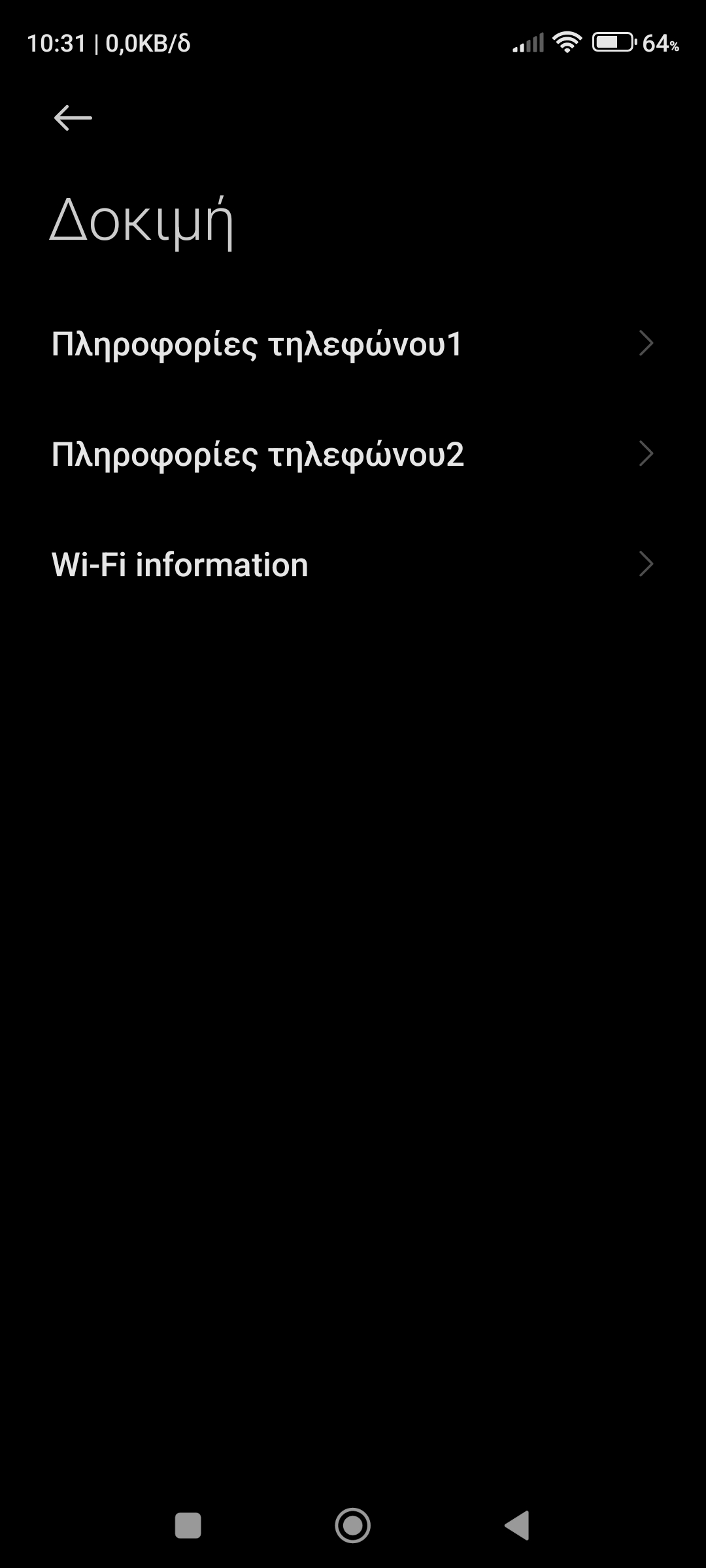
Task: Tap the back arrow at the top
Action: 73,118
